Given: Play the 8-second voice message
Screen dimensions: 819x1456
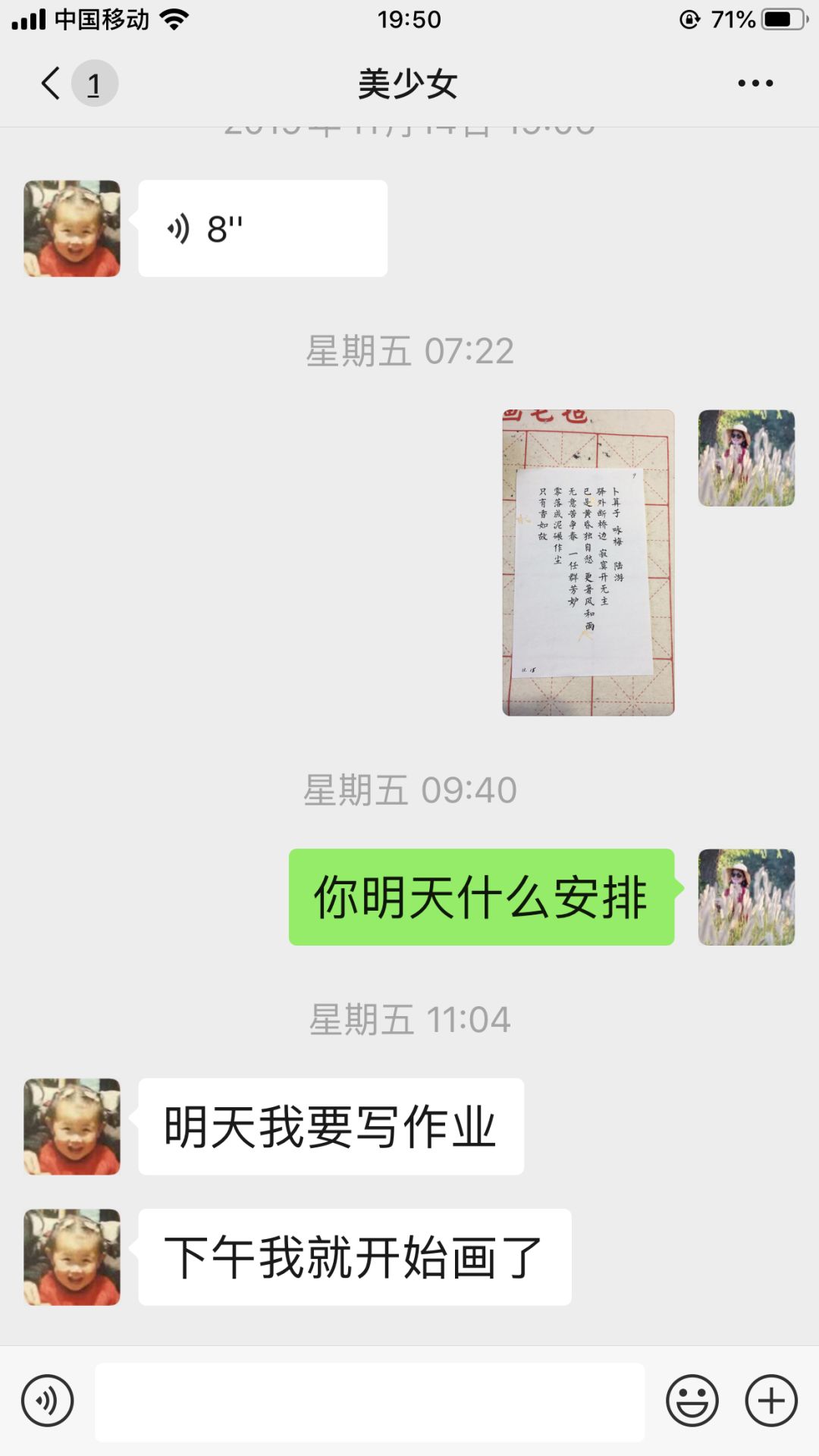Looking at the screenshot, I should (262, 228).
